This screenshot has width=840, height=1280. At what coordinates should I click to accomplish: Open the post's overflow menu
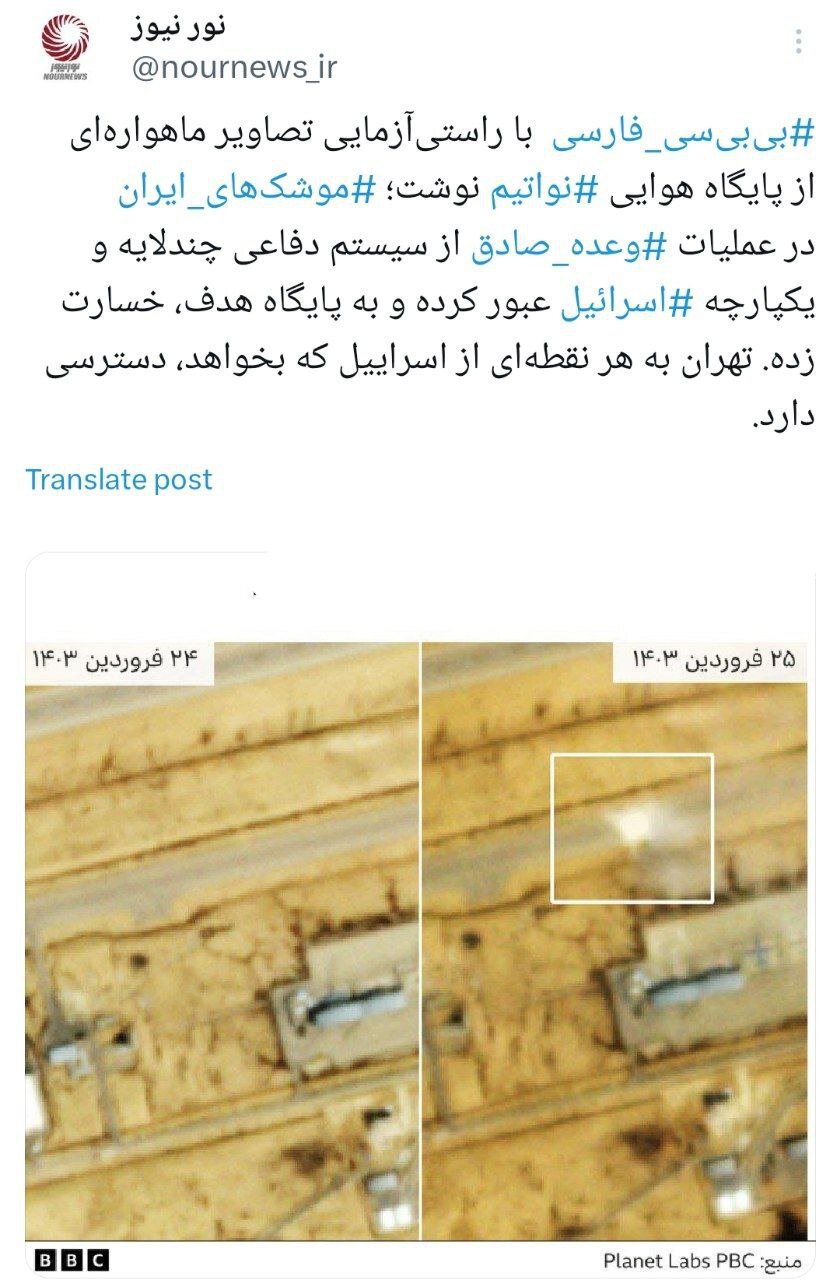(798, 42)
